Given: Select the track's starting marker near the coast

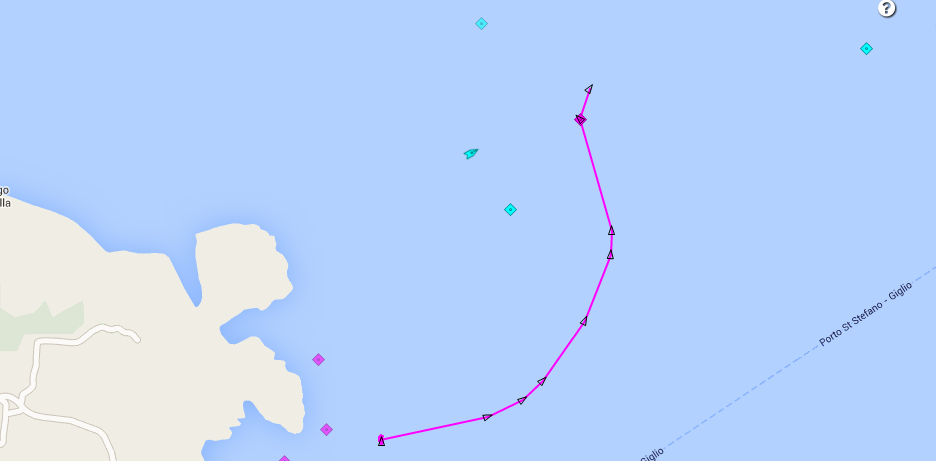Looking at the screenshot, I should click(381, 439).
